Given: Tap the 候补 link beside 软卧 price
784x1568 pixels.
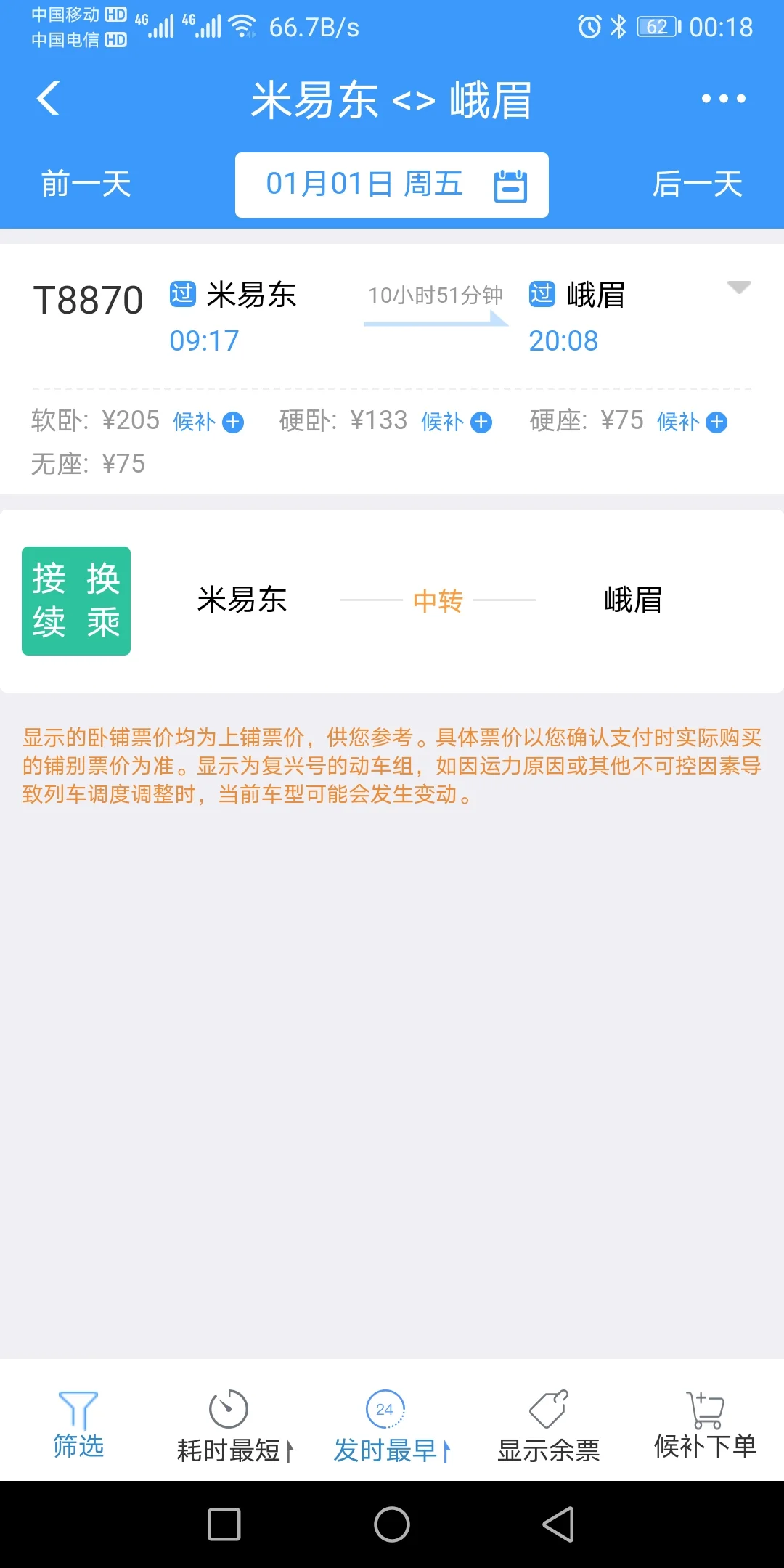Looking at the screenshot, I should [x=195, y=421].
